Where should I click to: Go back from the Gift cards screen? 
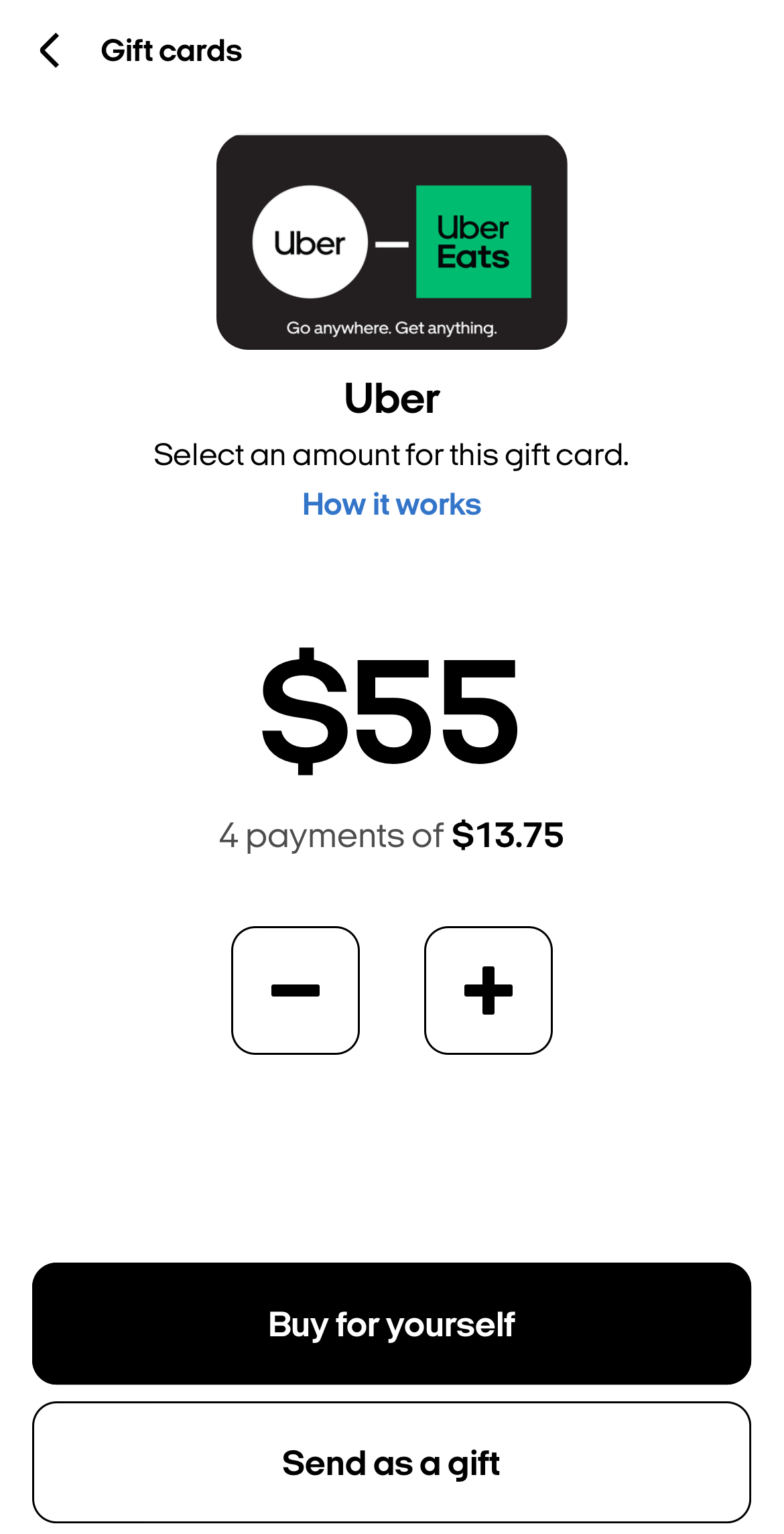[50, 50]
